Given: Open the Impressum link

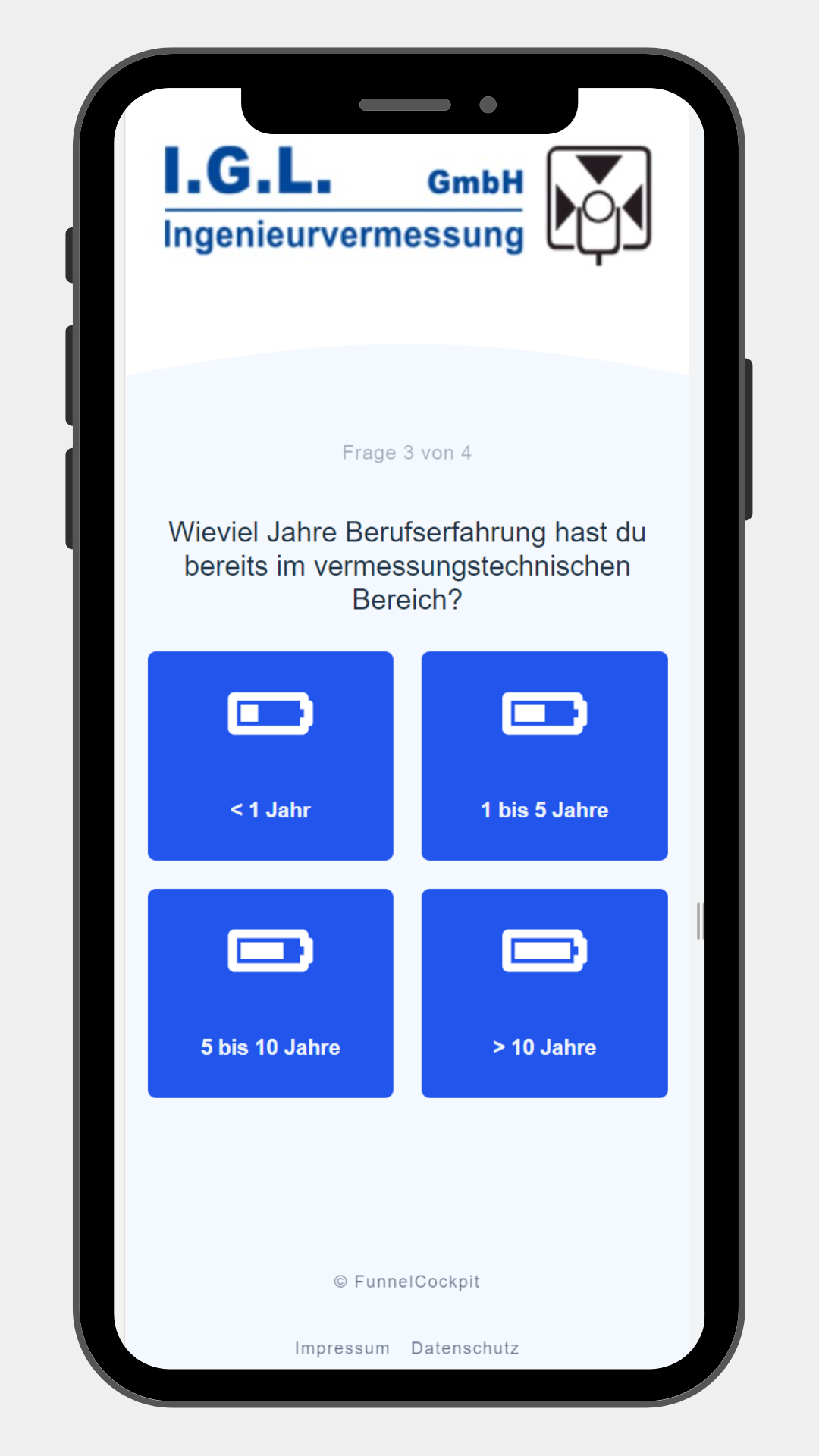Looking at the screenshot, I should 342,1348.
